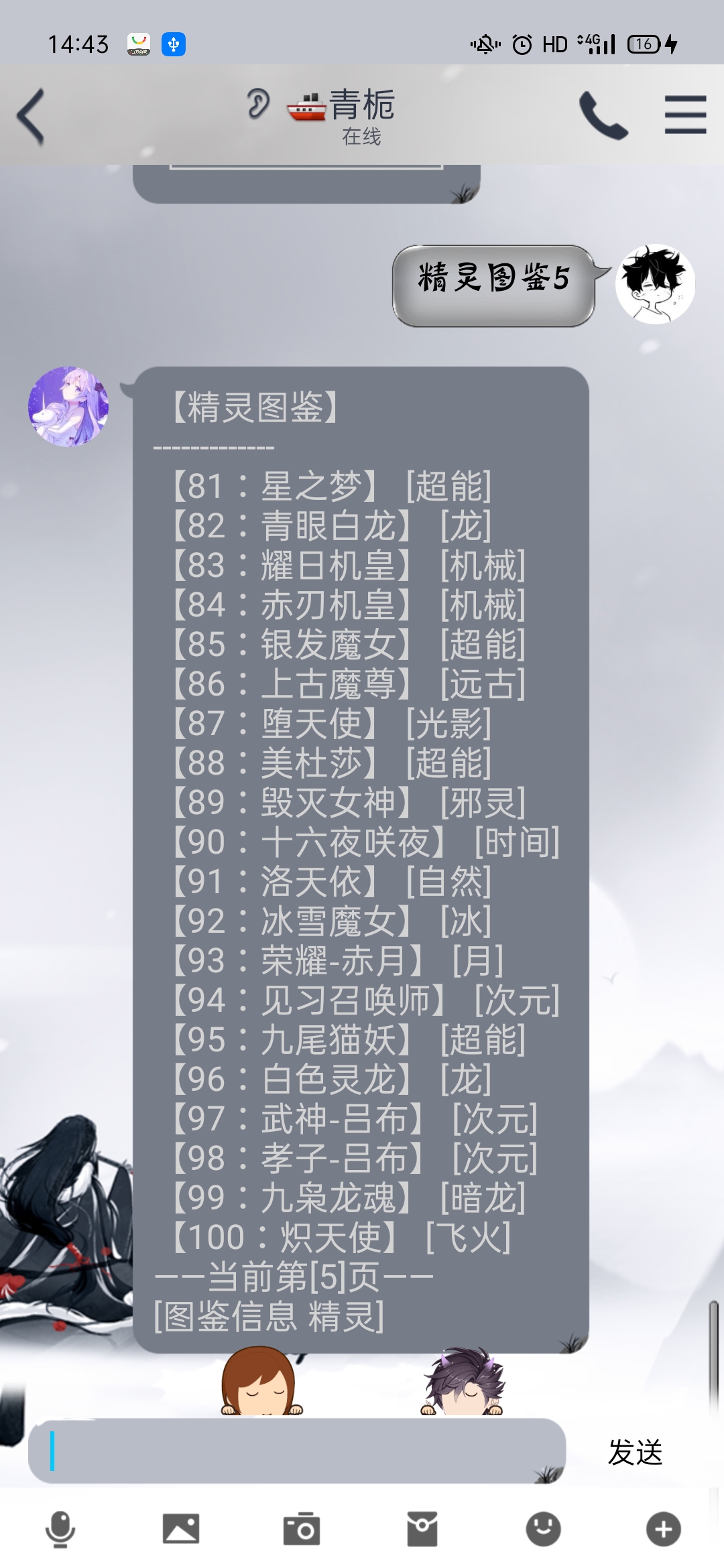The width and height of the screenshot is (724, 1568).
Task: Tap the earpiece mode icon
Action: (x=257, y=105)
